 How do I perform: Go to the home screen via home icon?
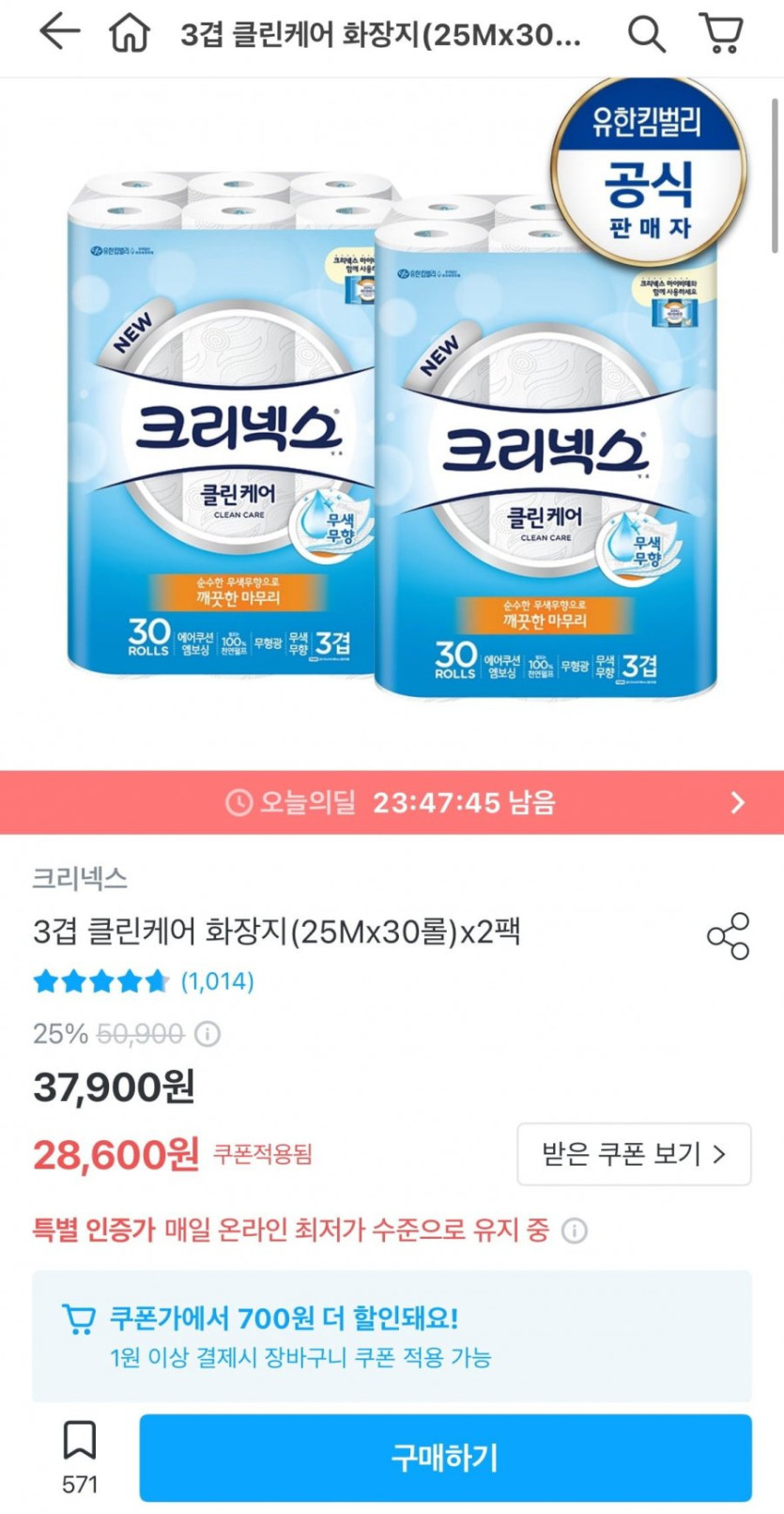(x=130, y=34)
